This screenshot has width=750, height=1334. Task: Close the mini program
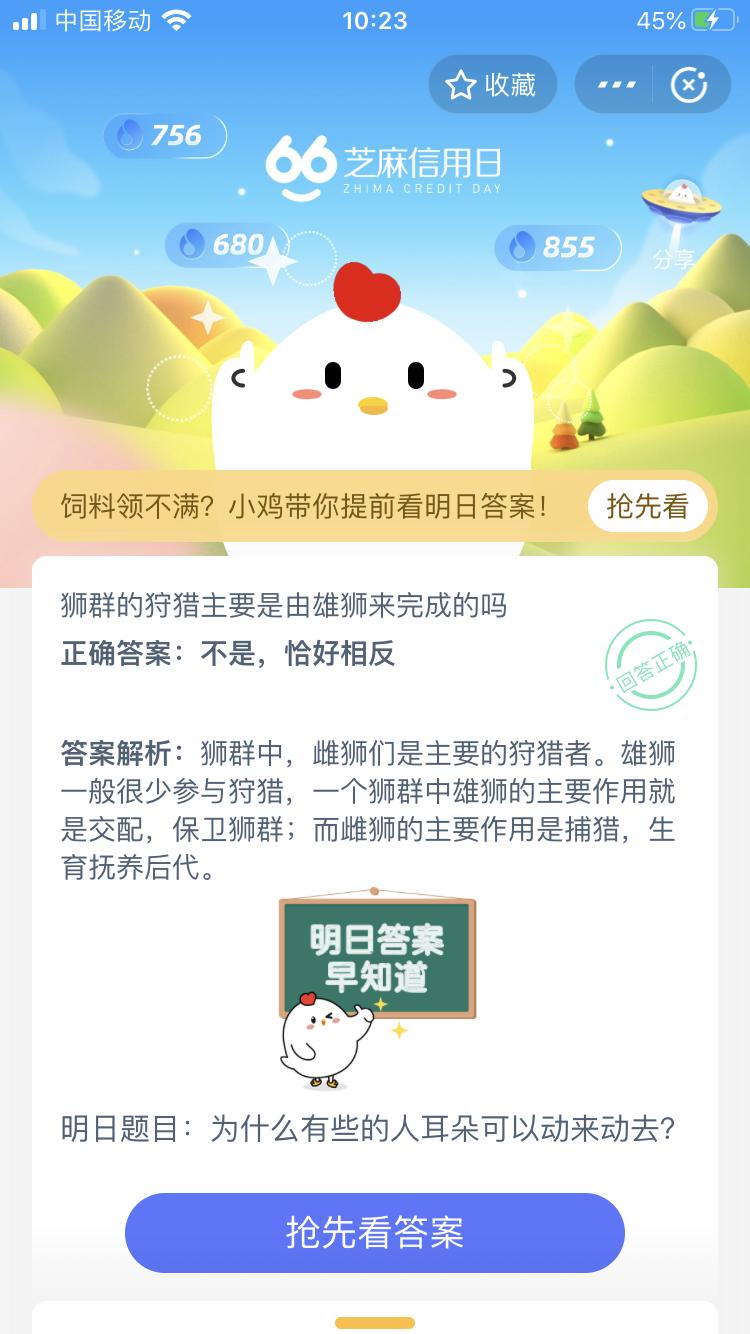[x=689, y=85]
